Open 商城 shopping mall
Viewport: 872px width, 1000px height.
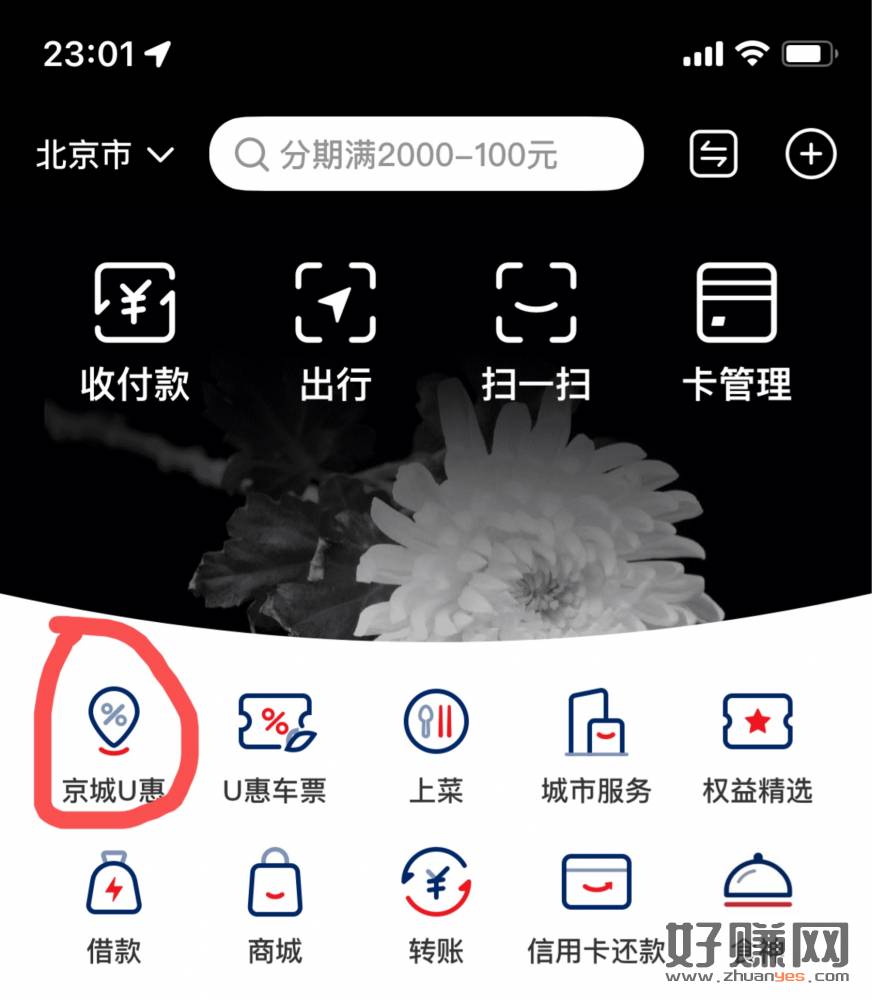[275, 905]
